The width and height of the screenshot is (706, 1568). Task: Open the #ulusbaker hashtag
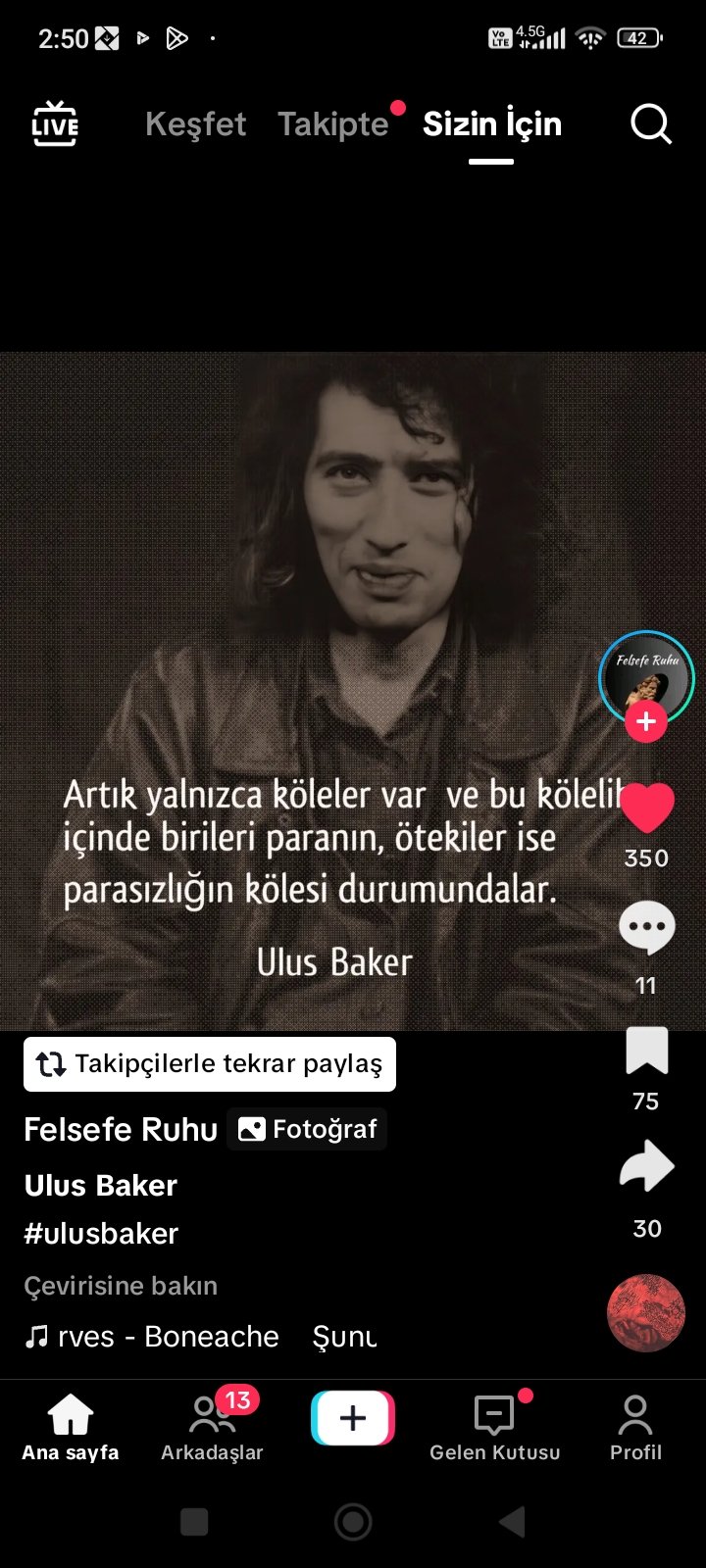coord(101,1234)
